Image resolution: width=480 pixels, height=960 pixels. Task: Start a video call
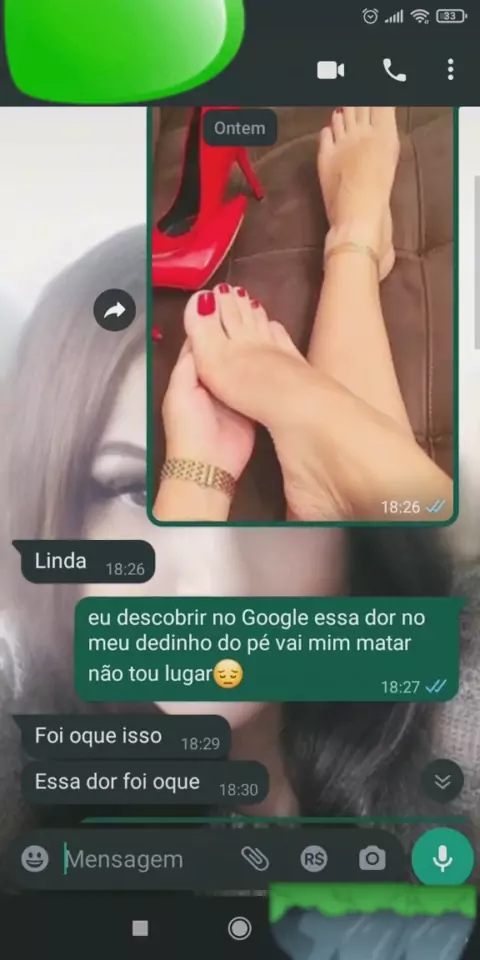click(x=331, y=70)
